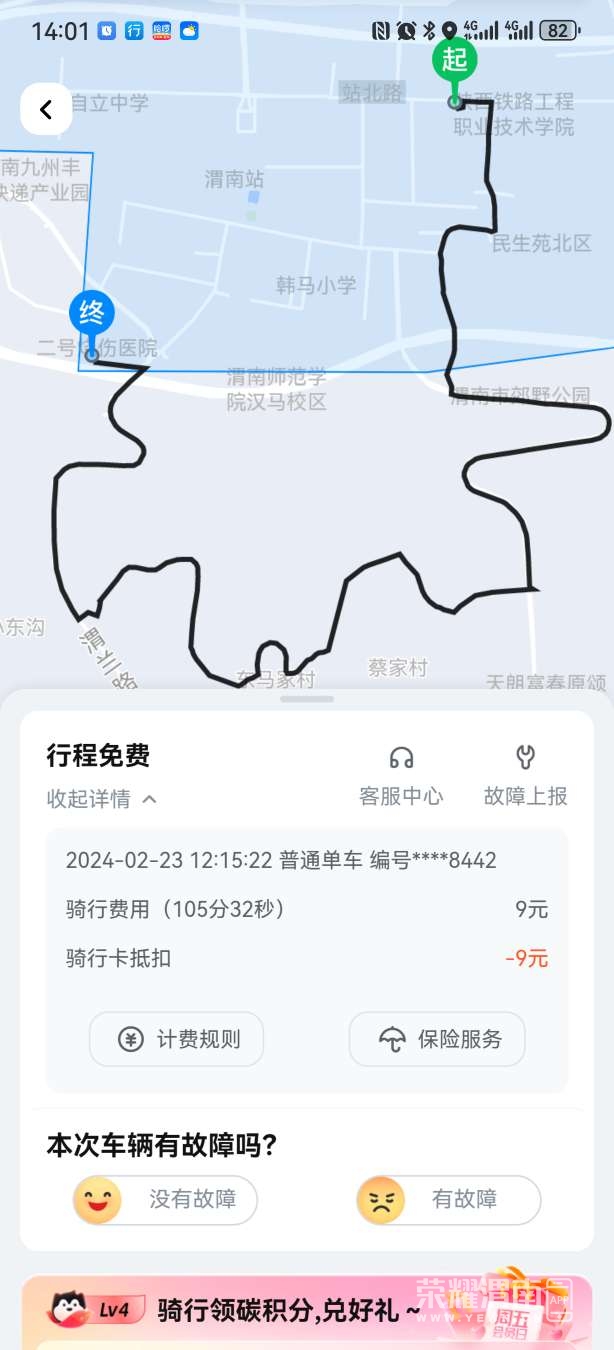Tap the blue end marker (终)
Viewport: 614px width, 1350px height.
[92, 315]
